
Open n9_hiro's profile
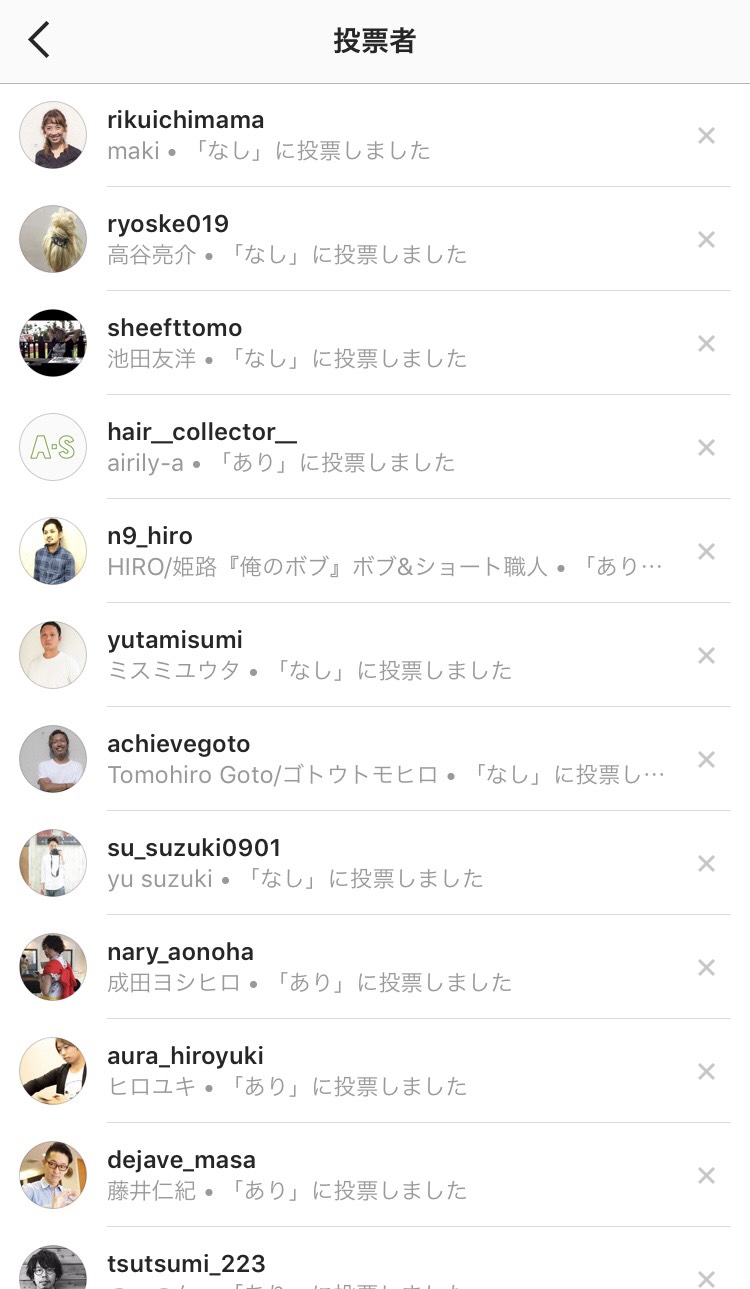[150, 537]
